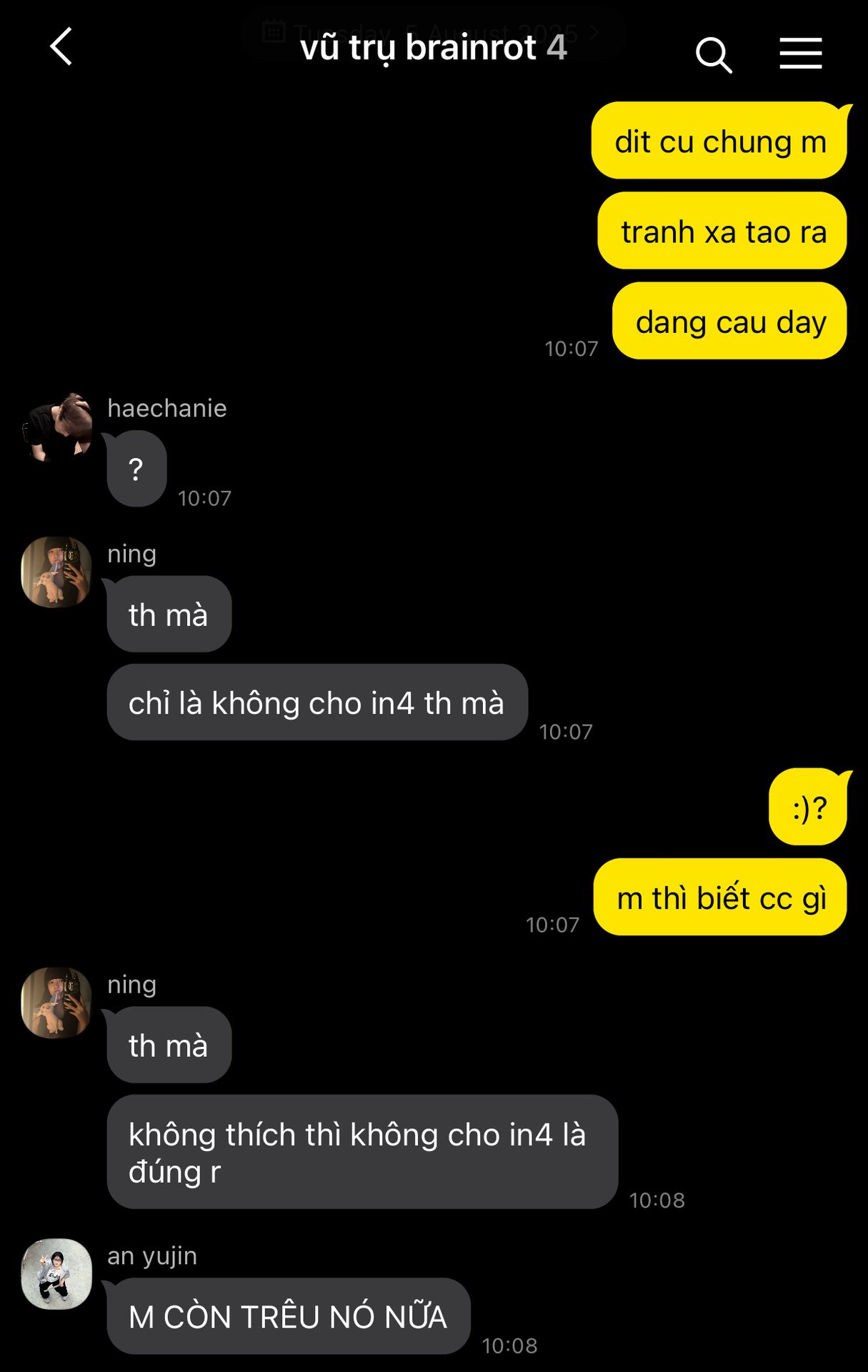
Task: View haechanie's profile picture
Action: pos(58,428)
